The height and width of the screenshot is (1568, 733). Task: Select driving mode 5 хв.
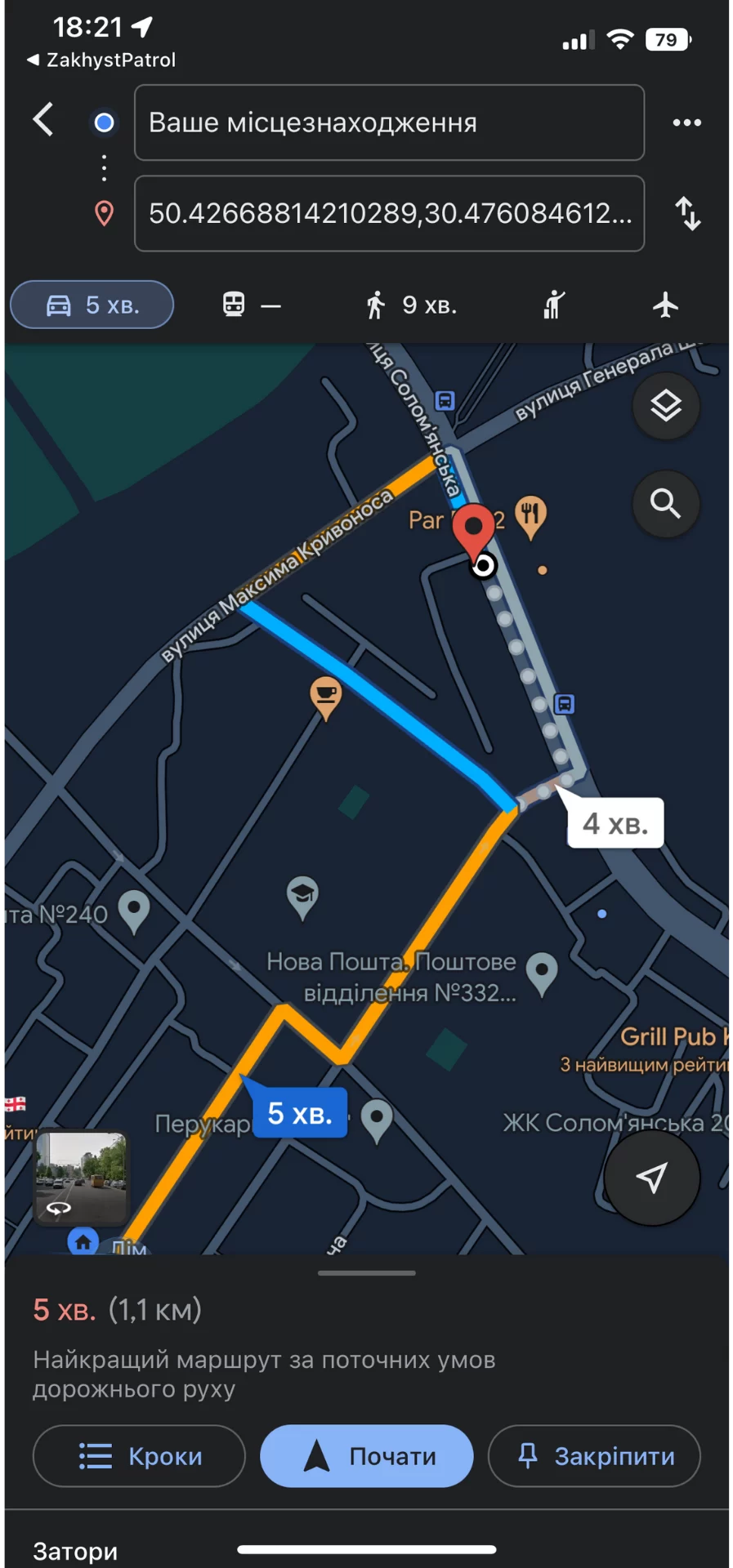point(92,305)
